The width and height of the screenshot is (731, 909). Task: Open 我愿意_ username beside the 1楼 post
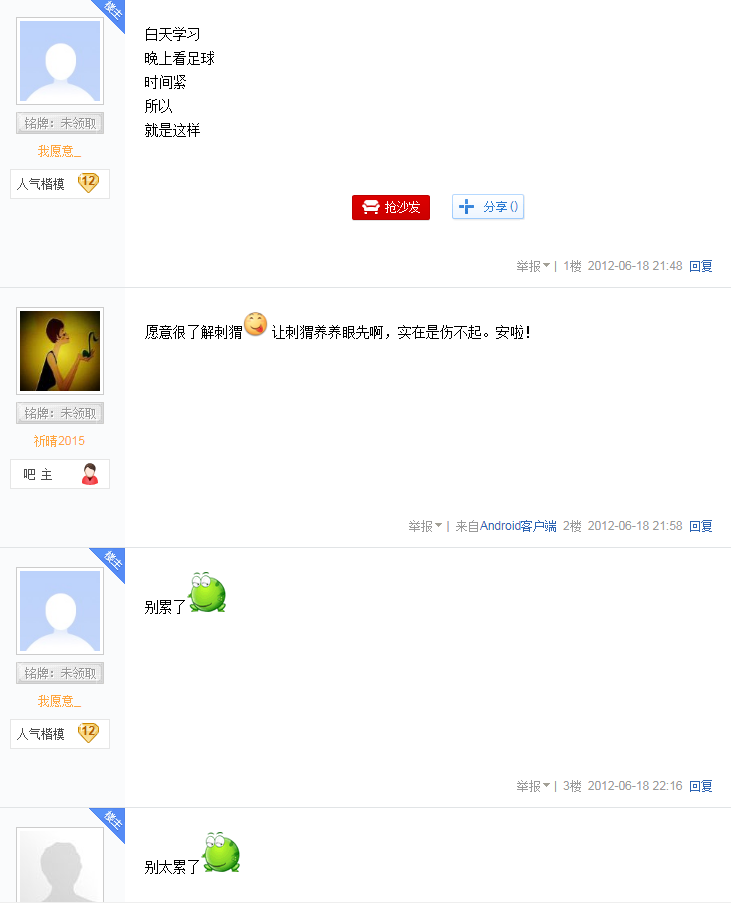pyautogui.click(x=59, y=151)
